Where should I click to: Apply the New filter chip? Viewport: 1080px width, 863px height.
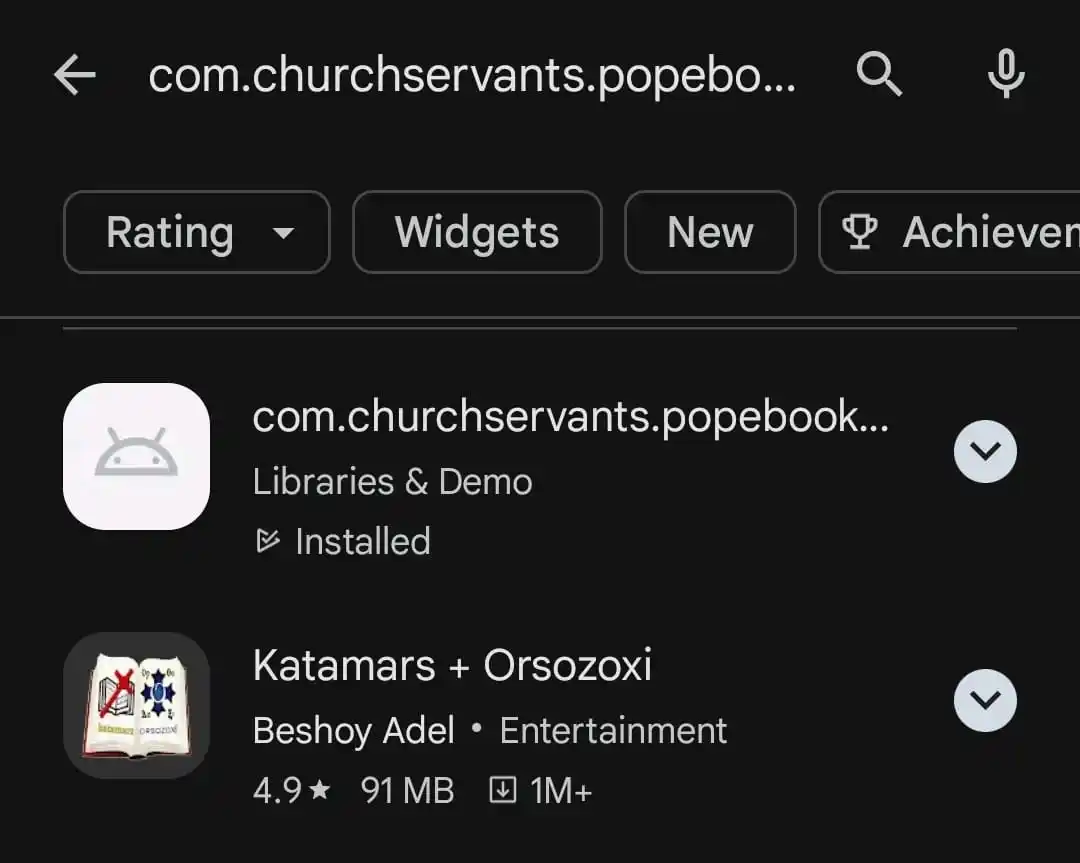click(710, 232)
